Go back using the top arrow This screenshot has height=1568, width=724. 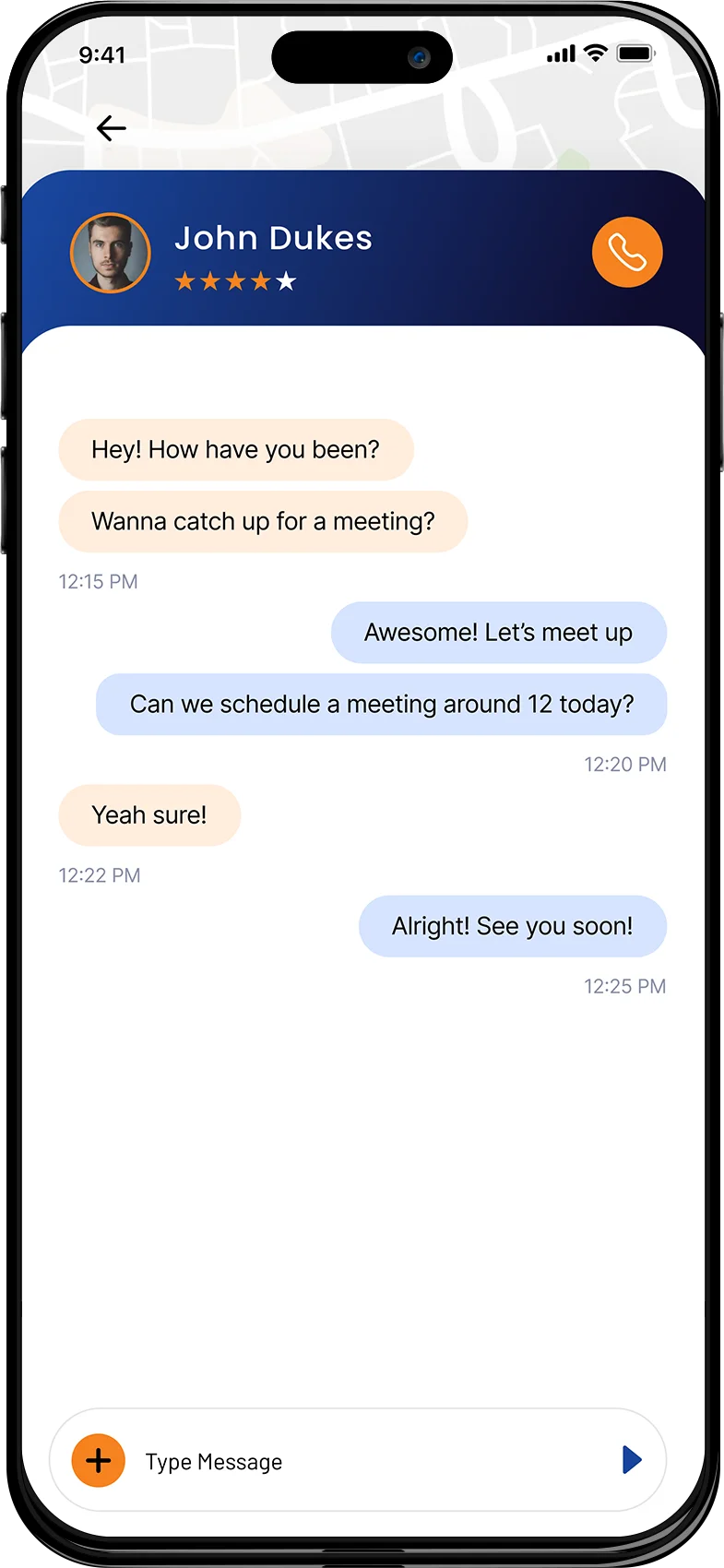pos(111,128)
